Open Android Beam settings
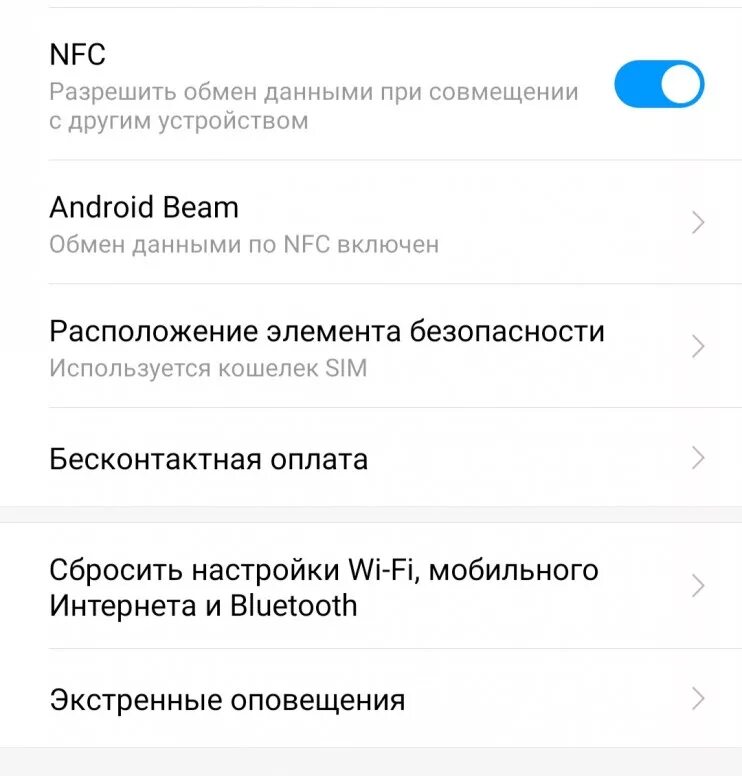742x776 pixels. tap(370, 222)
